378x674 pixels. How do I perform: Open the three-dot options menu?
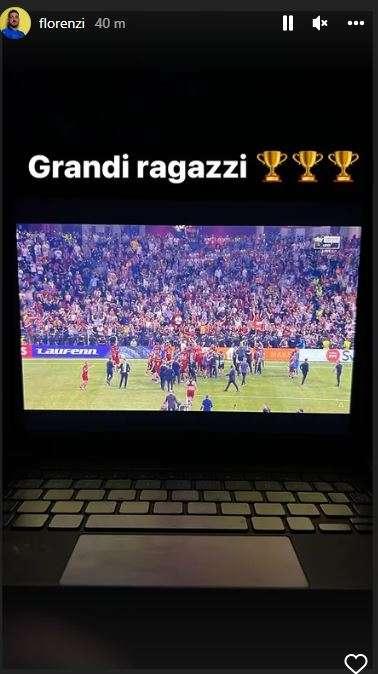[356, 23]
